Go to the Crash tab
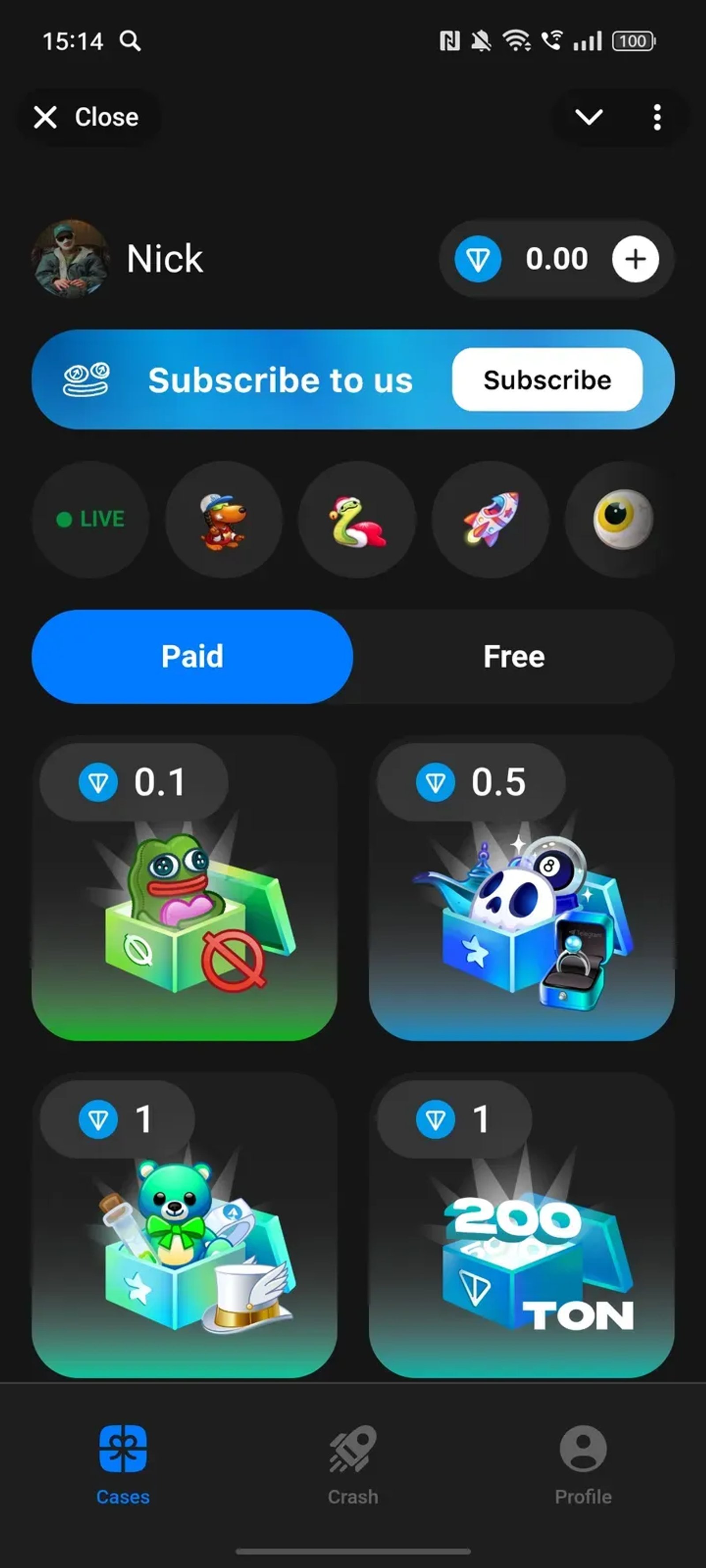 tap(353, 1464)
